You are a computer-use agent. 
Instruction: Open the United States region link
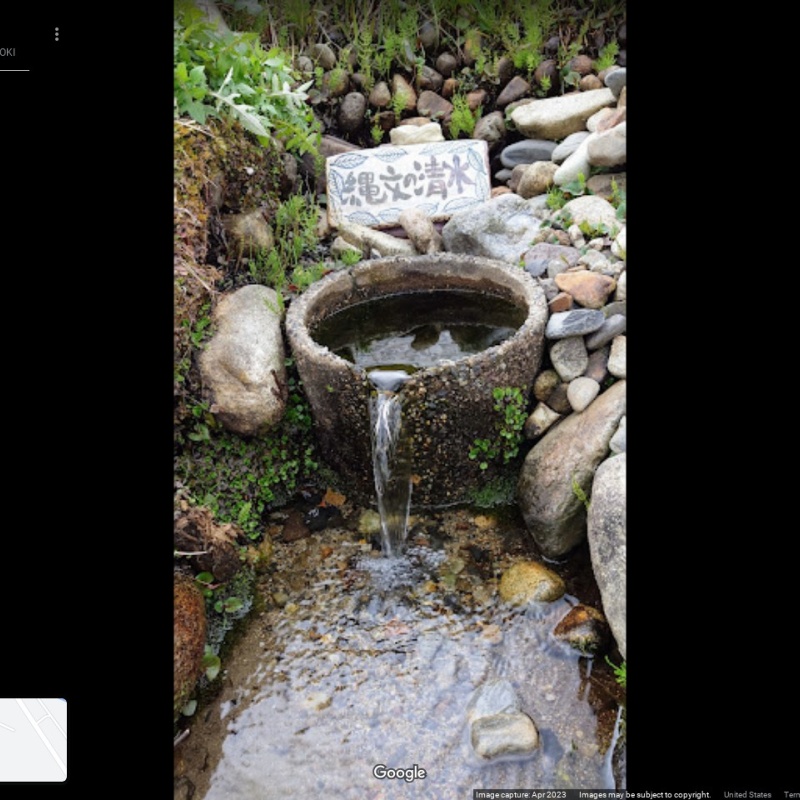[747, 795]
